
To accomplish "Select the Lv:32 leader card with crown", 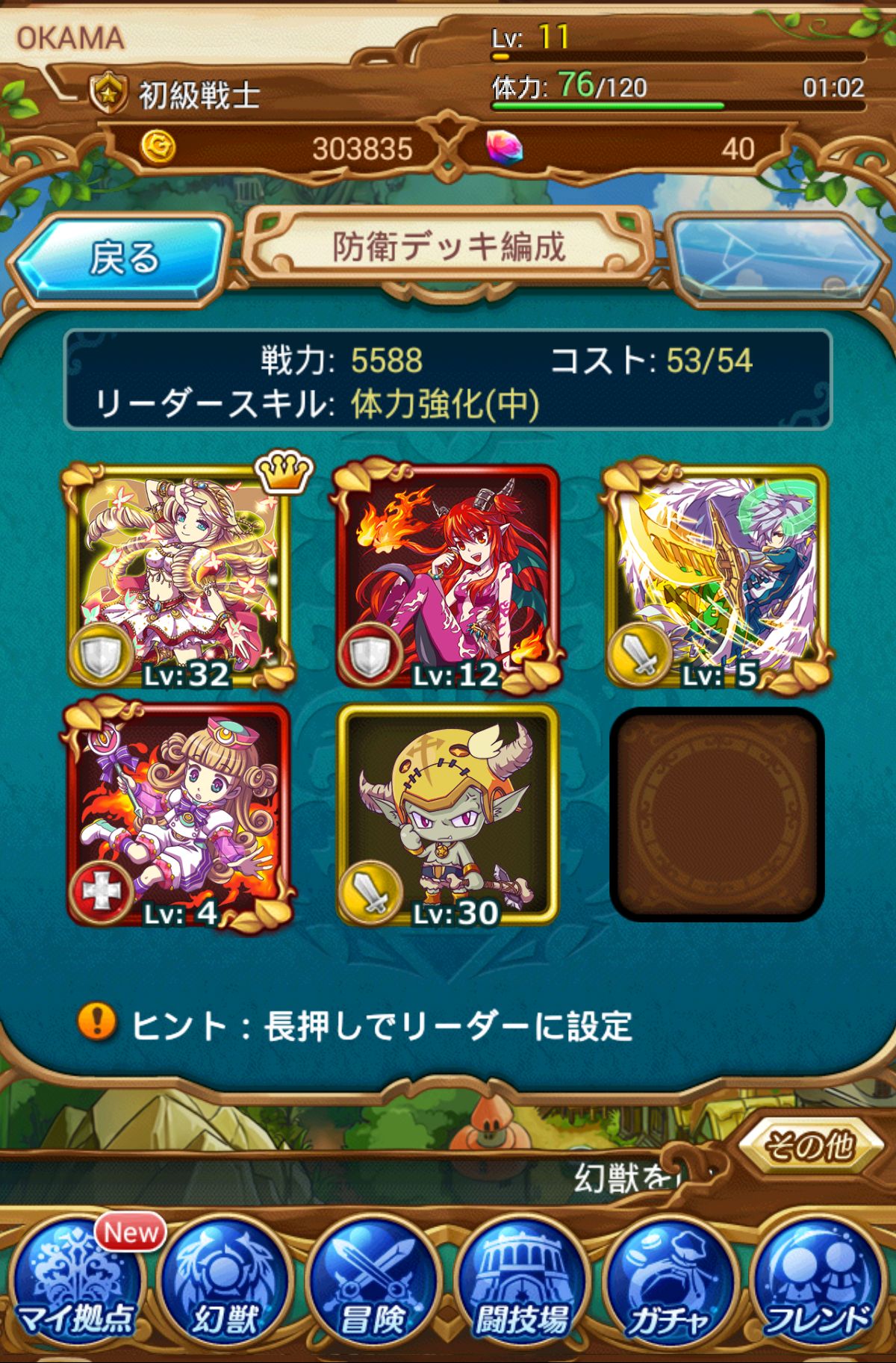I will 179,575.
